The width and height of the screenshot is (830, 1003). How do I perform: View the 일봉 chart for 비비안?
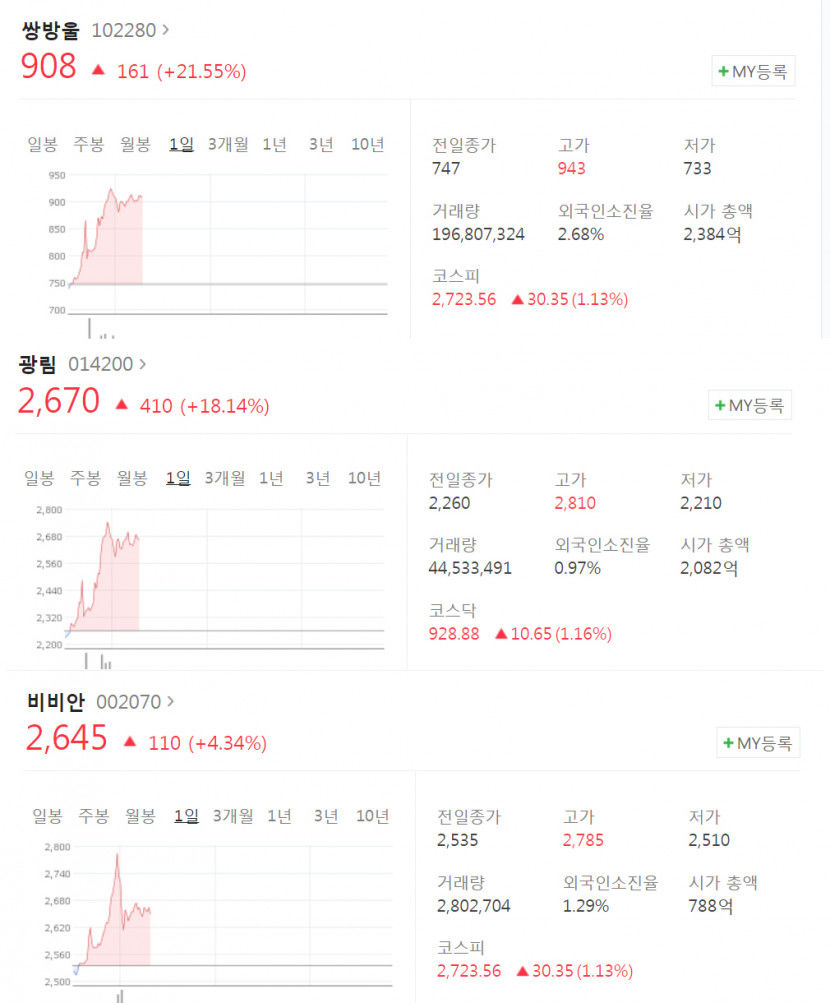(x=47, y=816)
